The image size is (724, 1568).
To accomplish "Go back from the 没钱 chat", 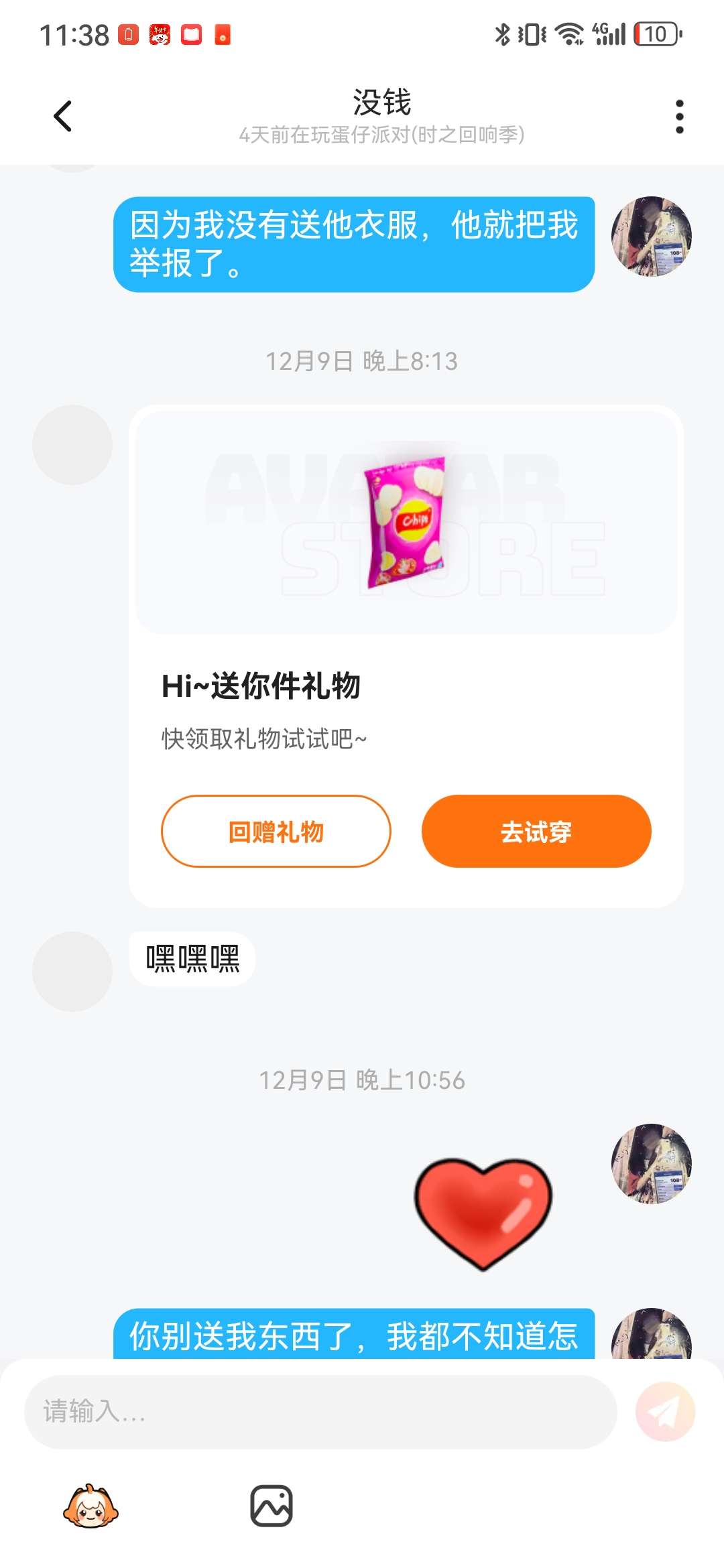I will [63, 117].
